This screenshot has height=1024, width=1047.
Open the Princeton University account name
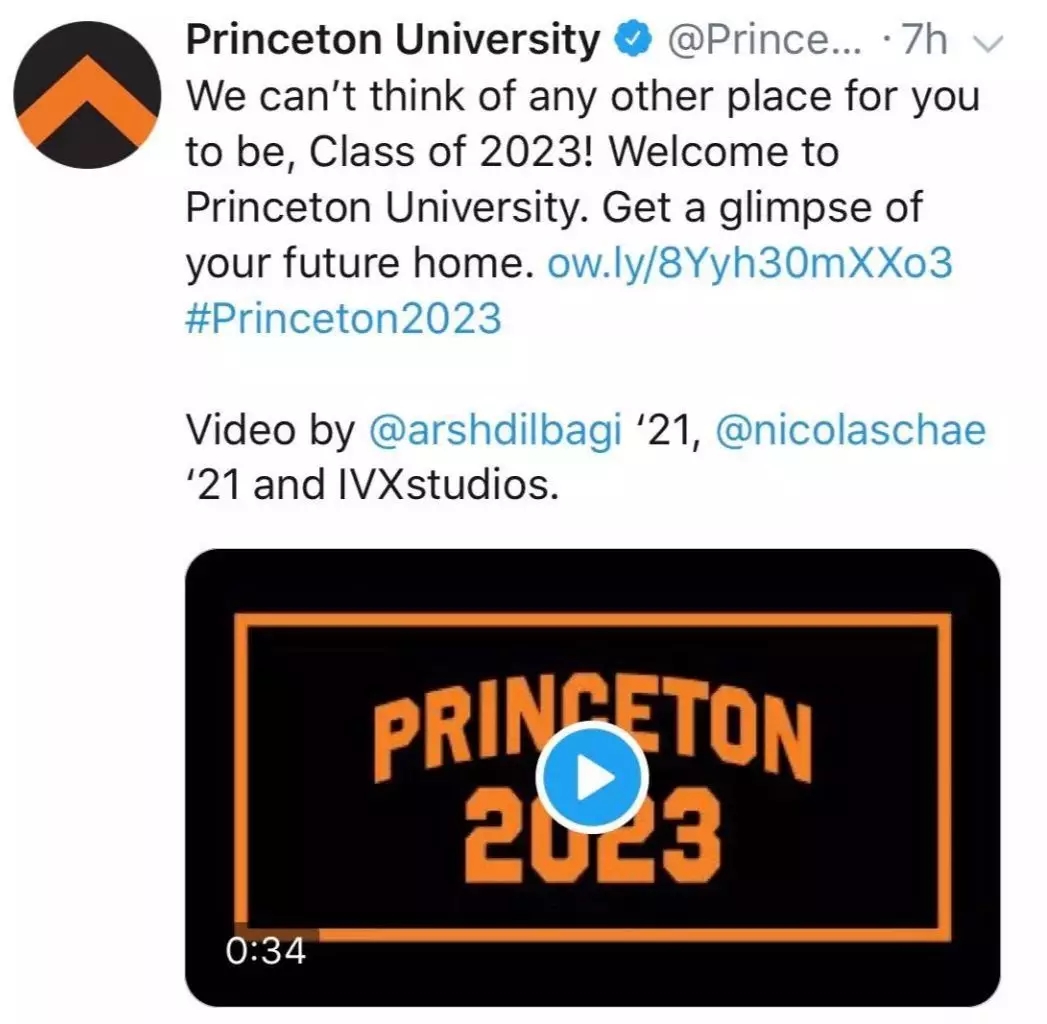click(392, 40)
